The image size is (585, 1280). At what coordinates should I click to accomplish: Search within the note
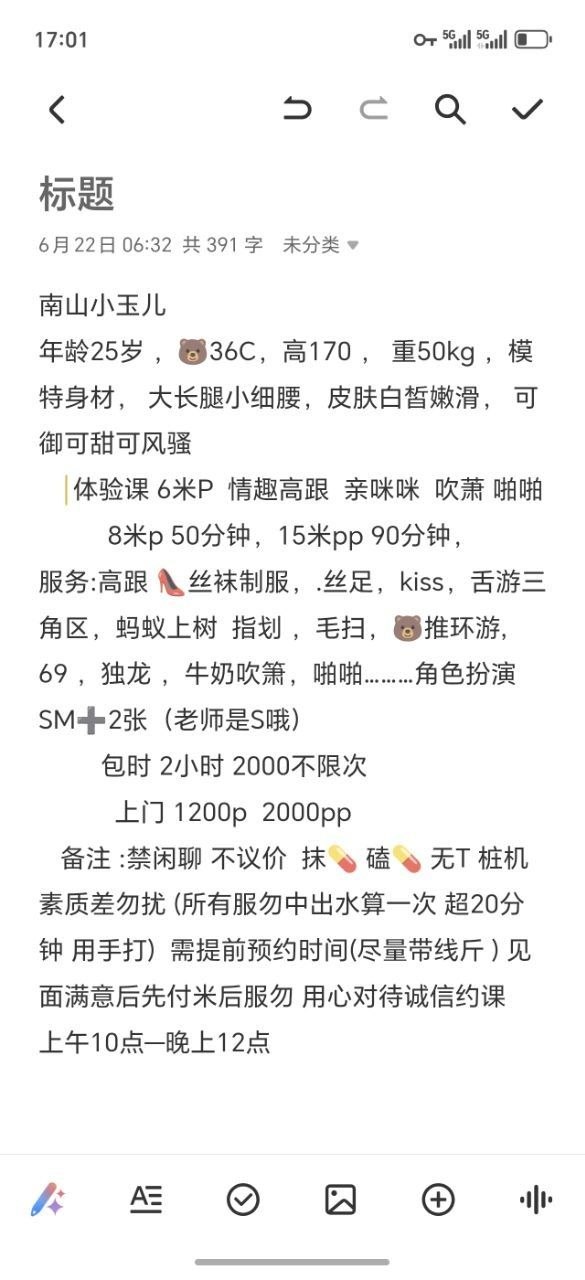click(x=450, y=110)
